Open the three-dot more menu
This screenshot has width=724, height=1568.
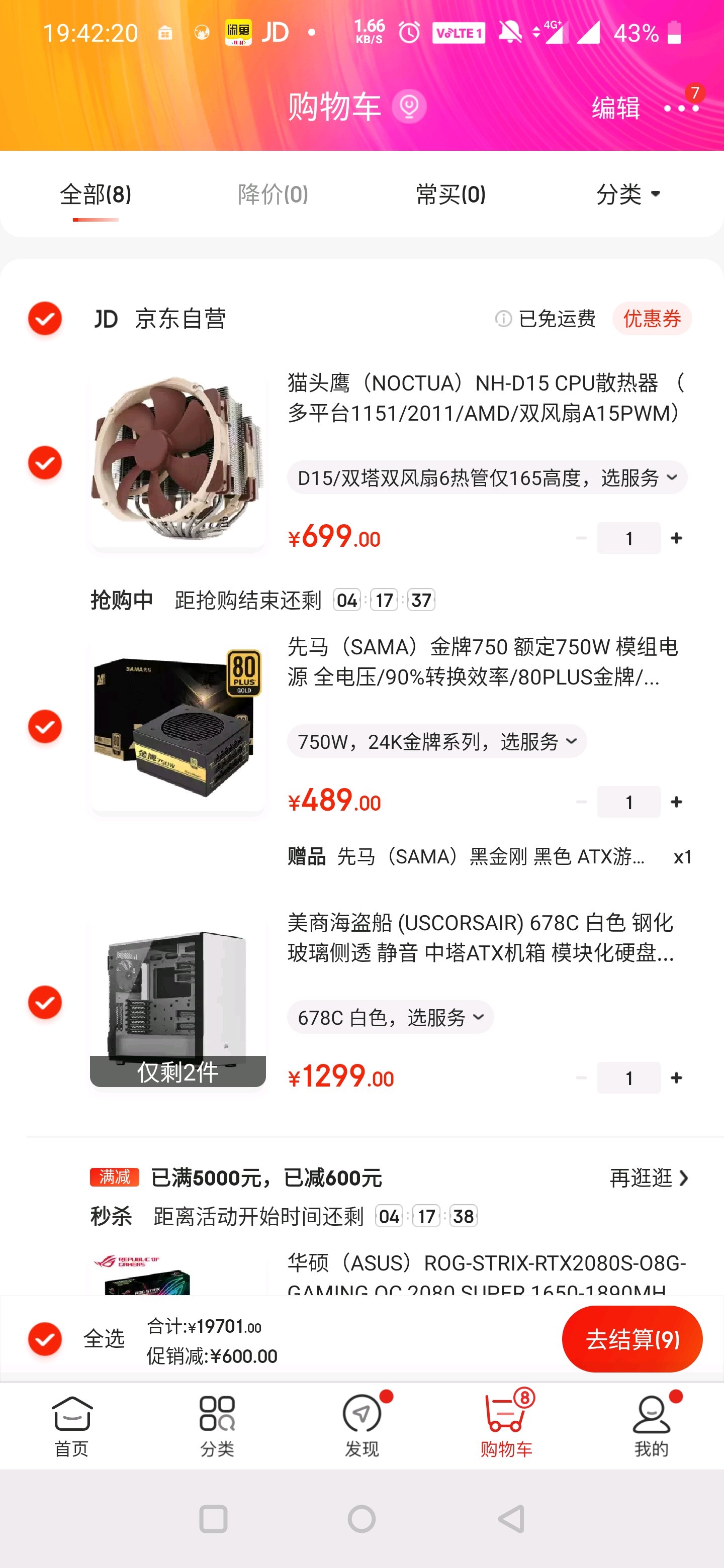coord(681,109)
